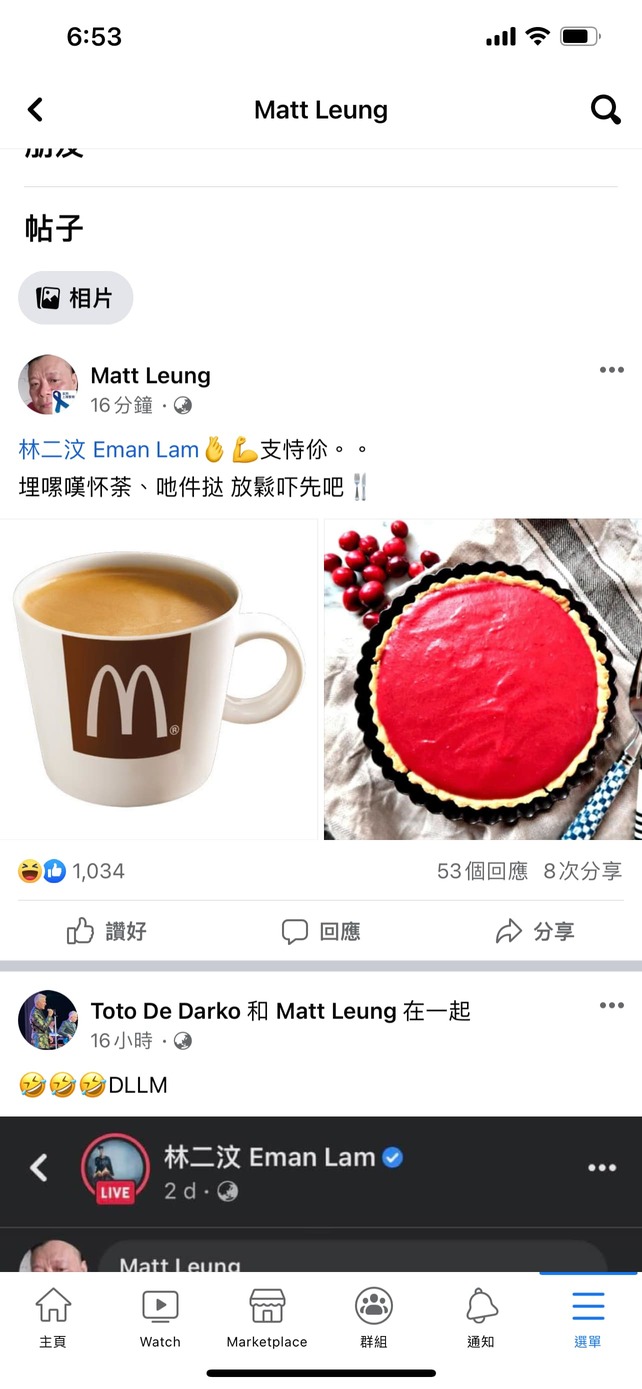The height and width of the screenshot is (1389, 642).
Task: Share the post using 分享
Action: point(535,932)
